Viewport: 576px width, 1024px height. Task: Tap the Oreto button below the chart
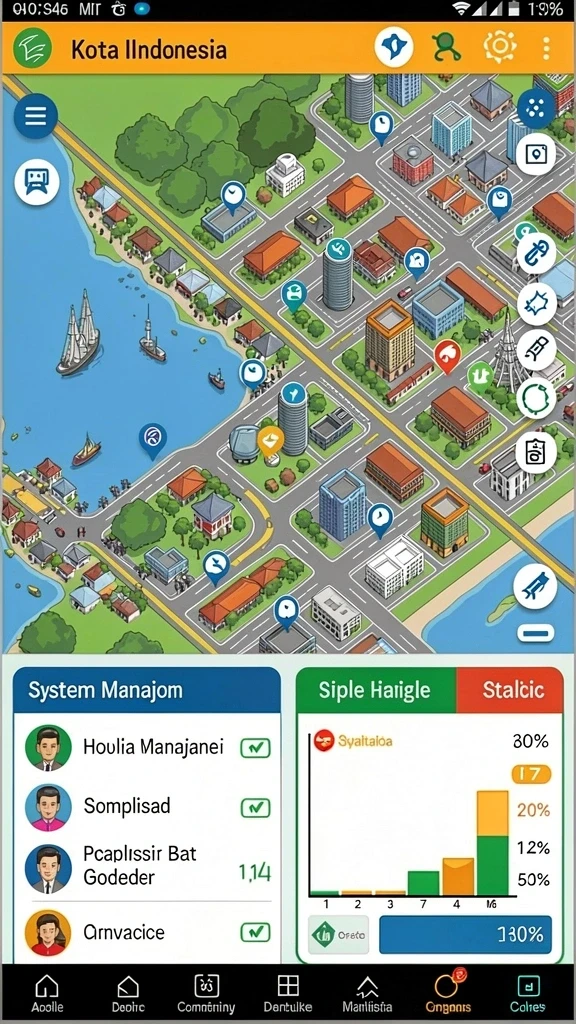(338, 935)
